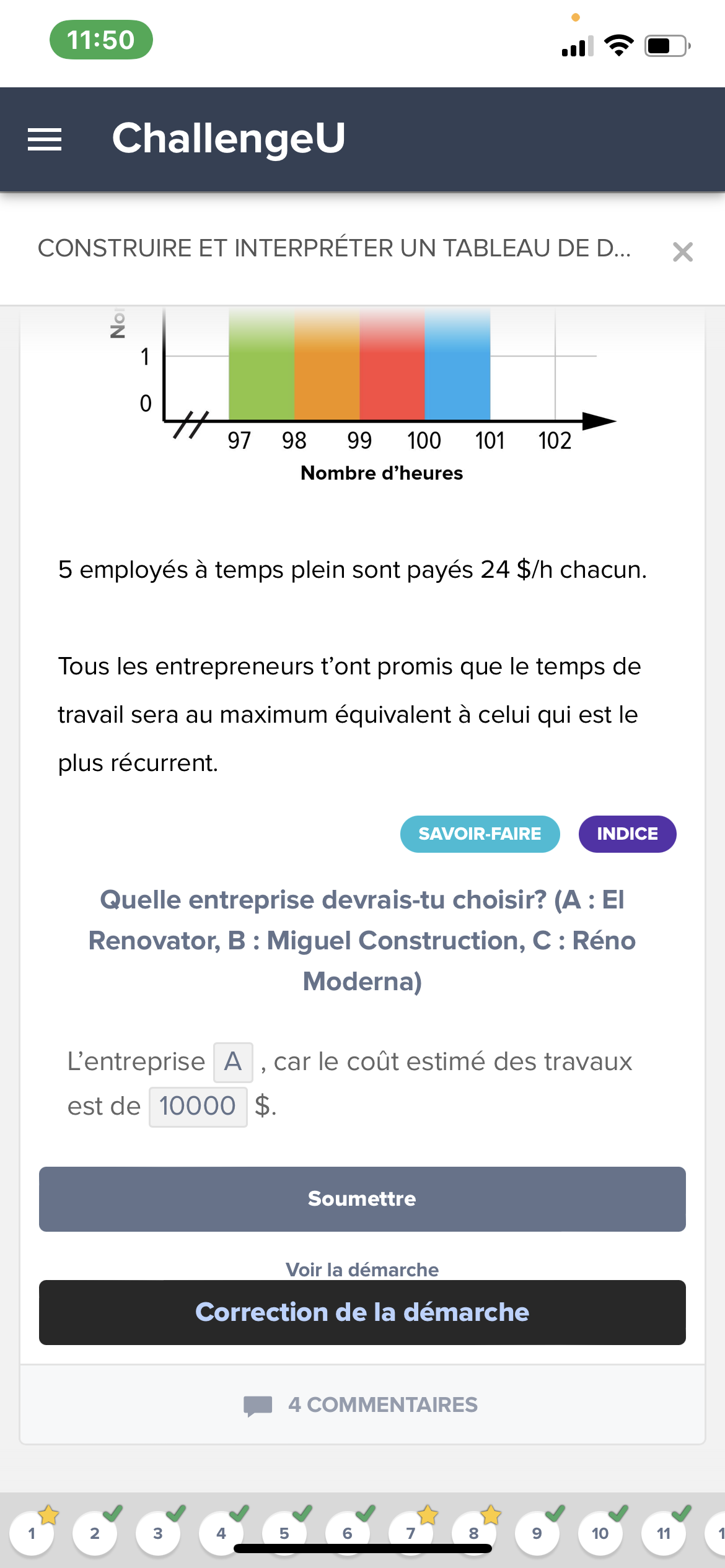Navigate to question 11
This screenshot has height=1568, width=725.
(x=663, y=1533)
